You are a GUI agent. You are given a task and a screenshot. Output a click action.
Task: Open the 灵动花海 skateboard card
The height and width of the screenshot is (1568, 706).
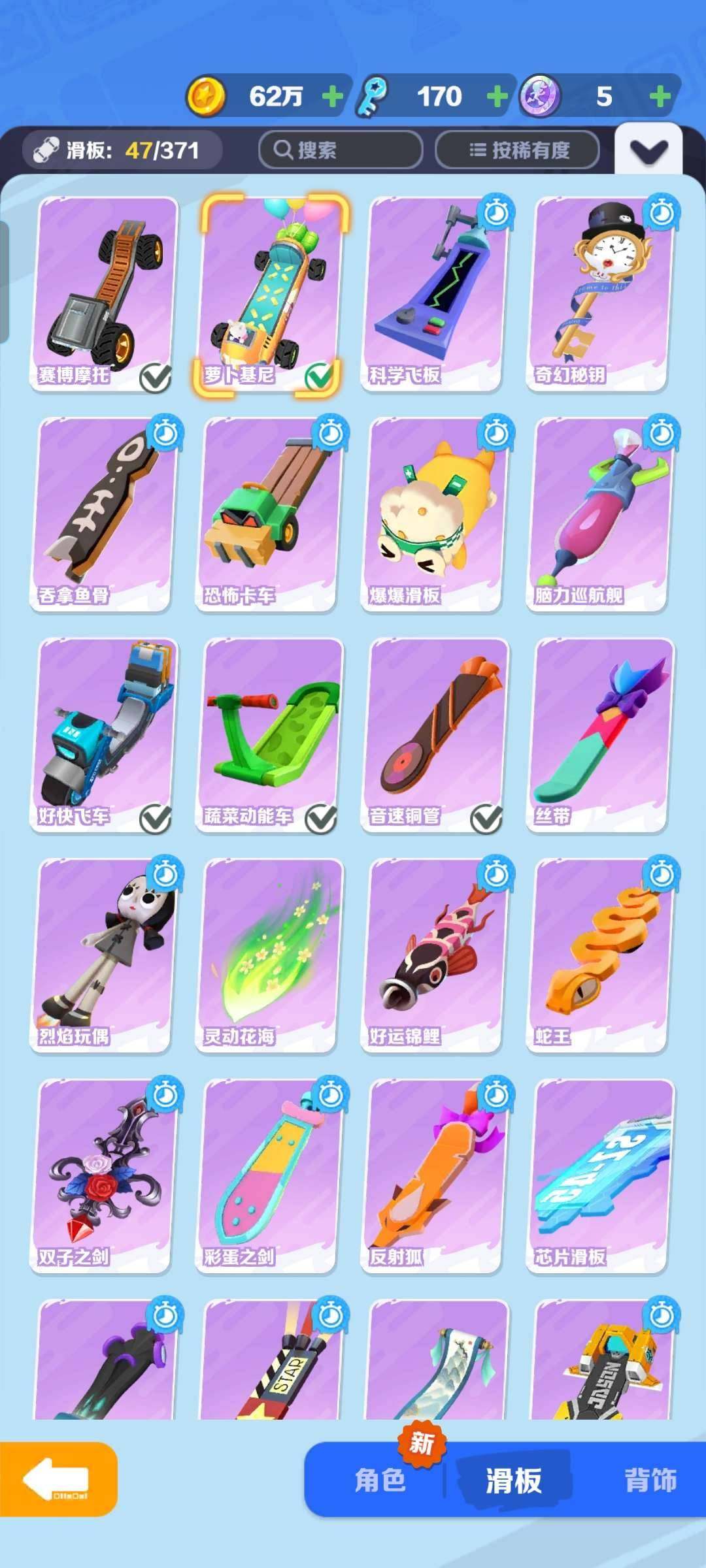click(x=269, y=955)
